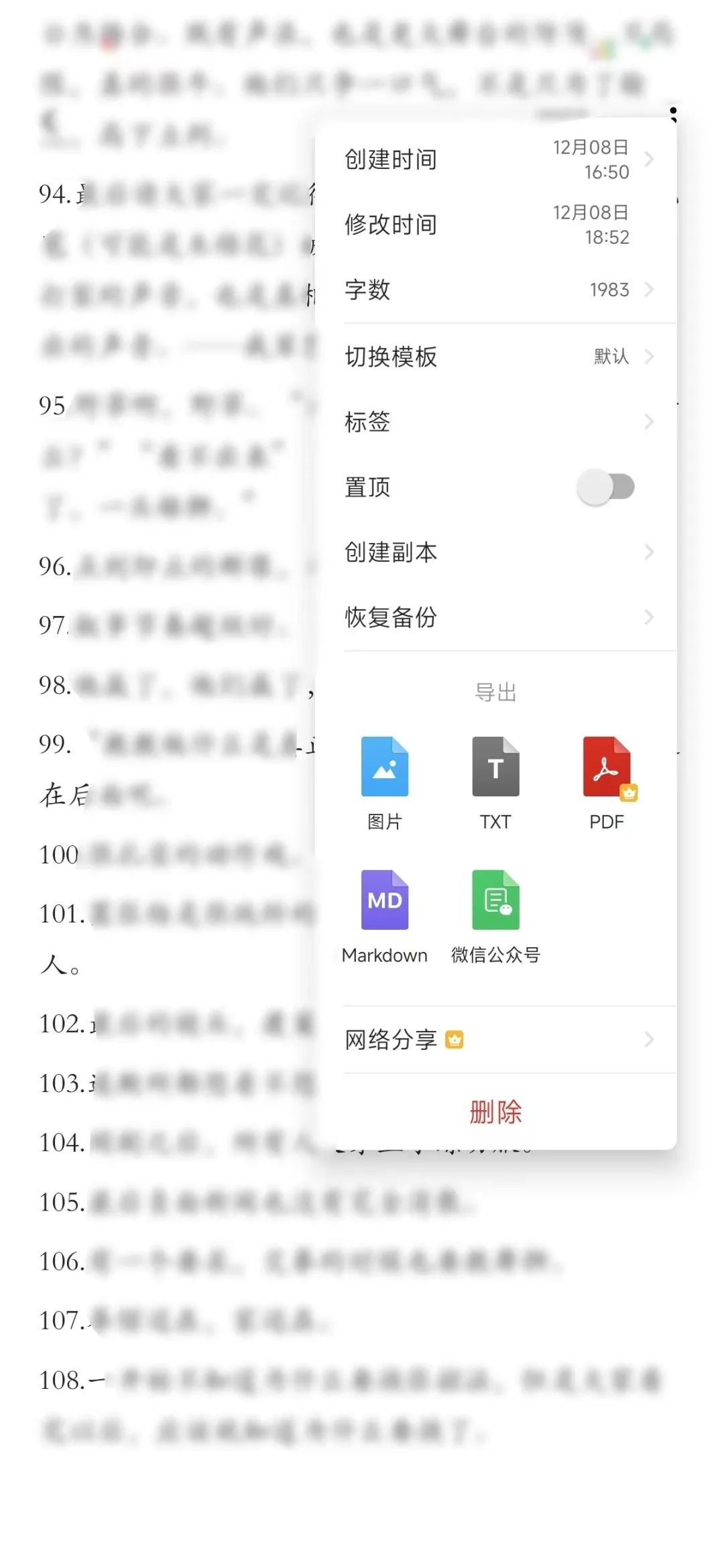
Task: Open 切换模板 template options
Action: pos(496,357)
